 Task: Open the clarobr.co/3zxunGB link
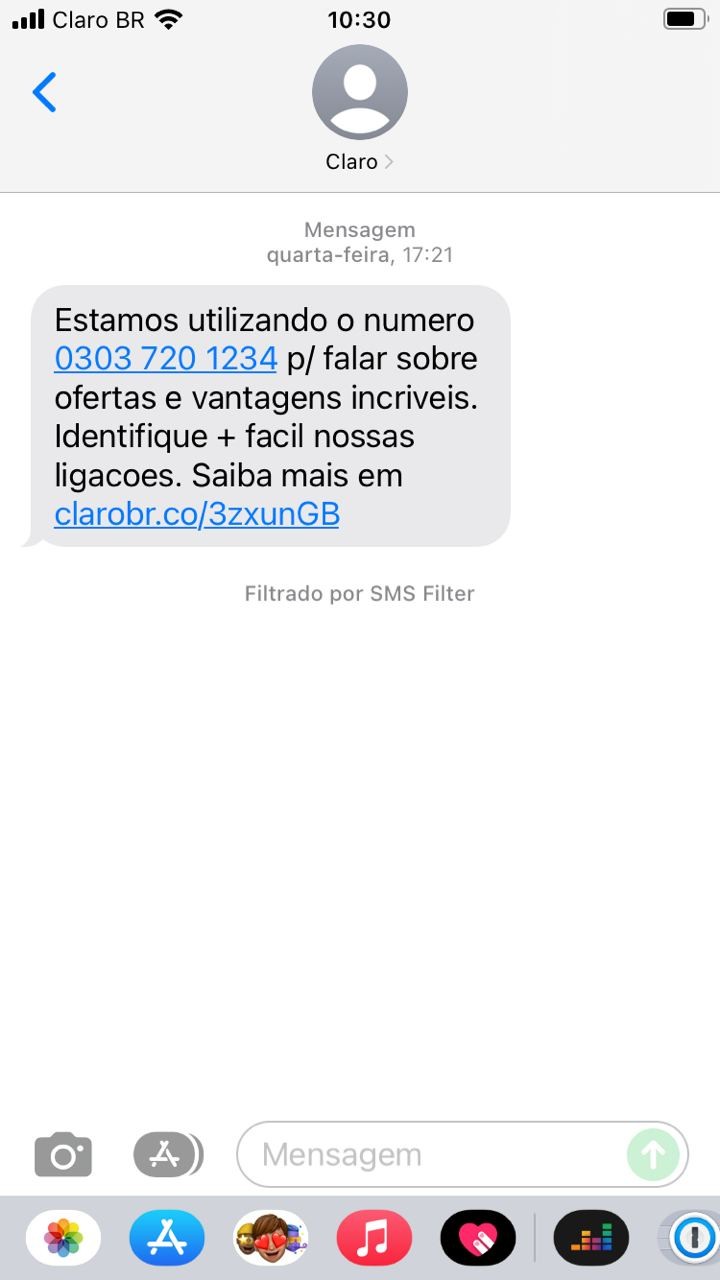(x=197, y=514)
